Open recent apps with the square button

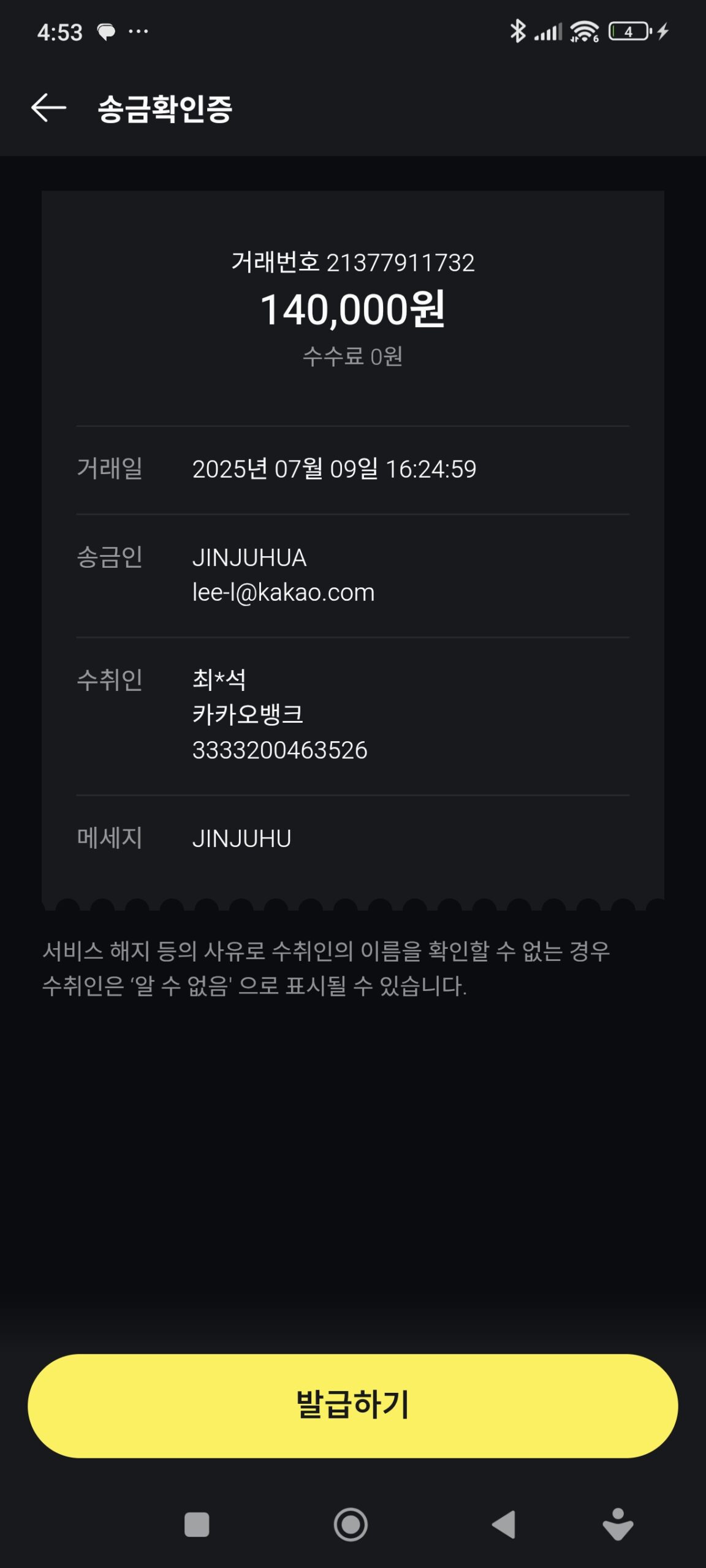197,1525
